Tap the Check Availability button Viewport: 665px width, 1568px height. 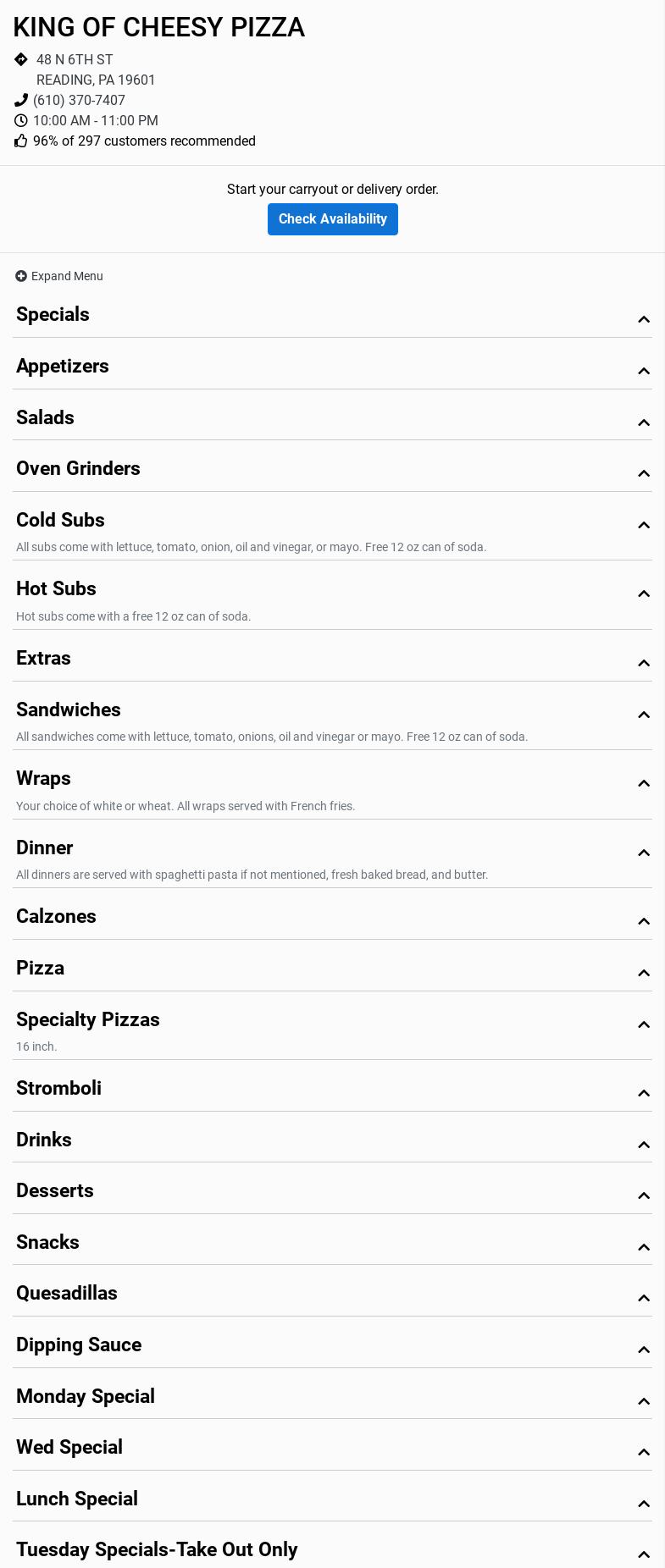(332, 219)
